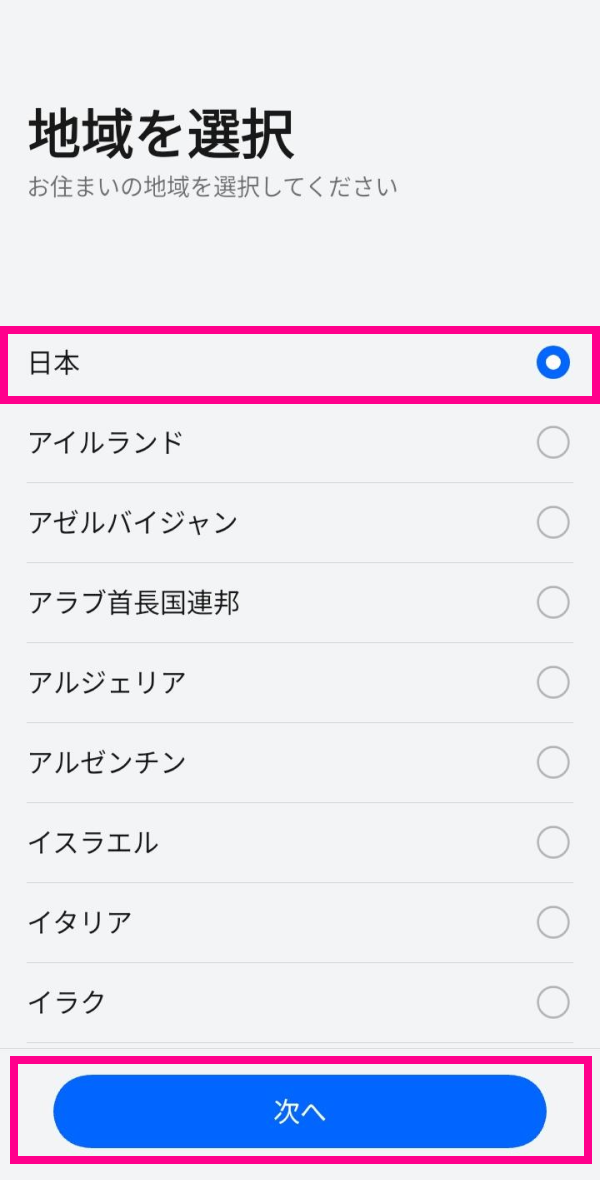
Task: Choose the イタリア option
Action: [x=552, y=922]
